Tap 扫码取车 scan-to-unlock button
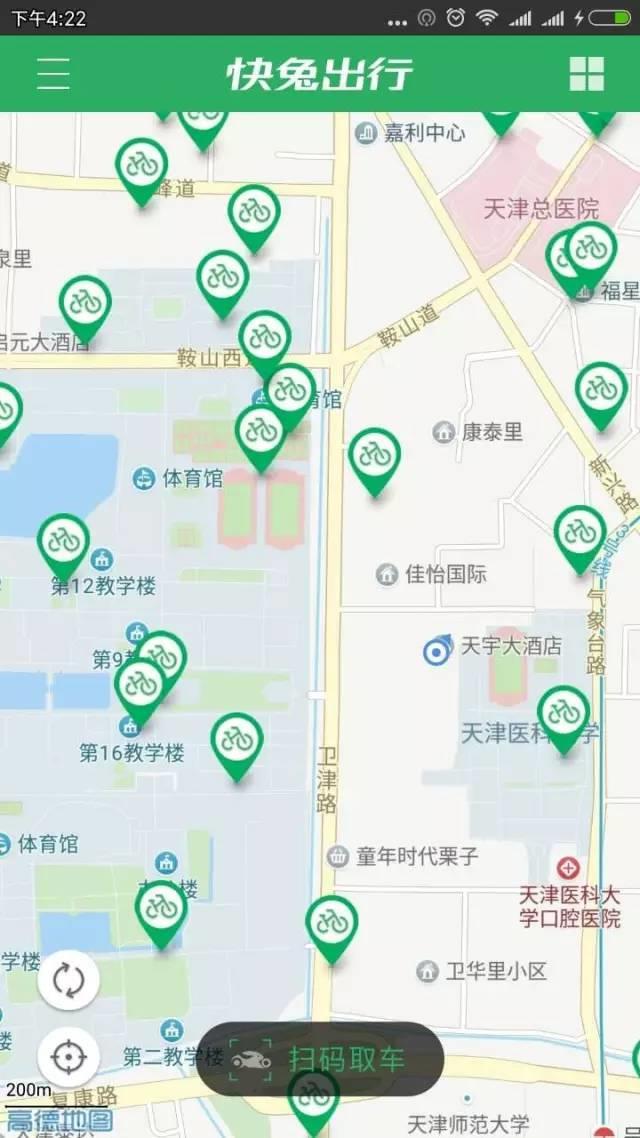This screenshot has height=1138, width=640. (319, 1060)
